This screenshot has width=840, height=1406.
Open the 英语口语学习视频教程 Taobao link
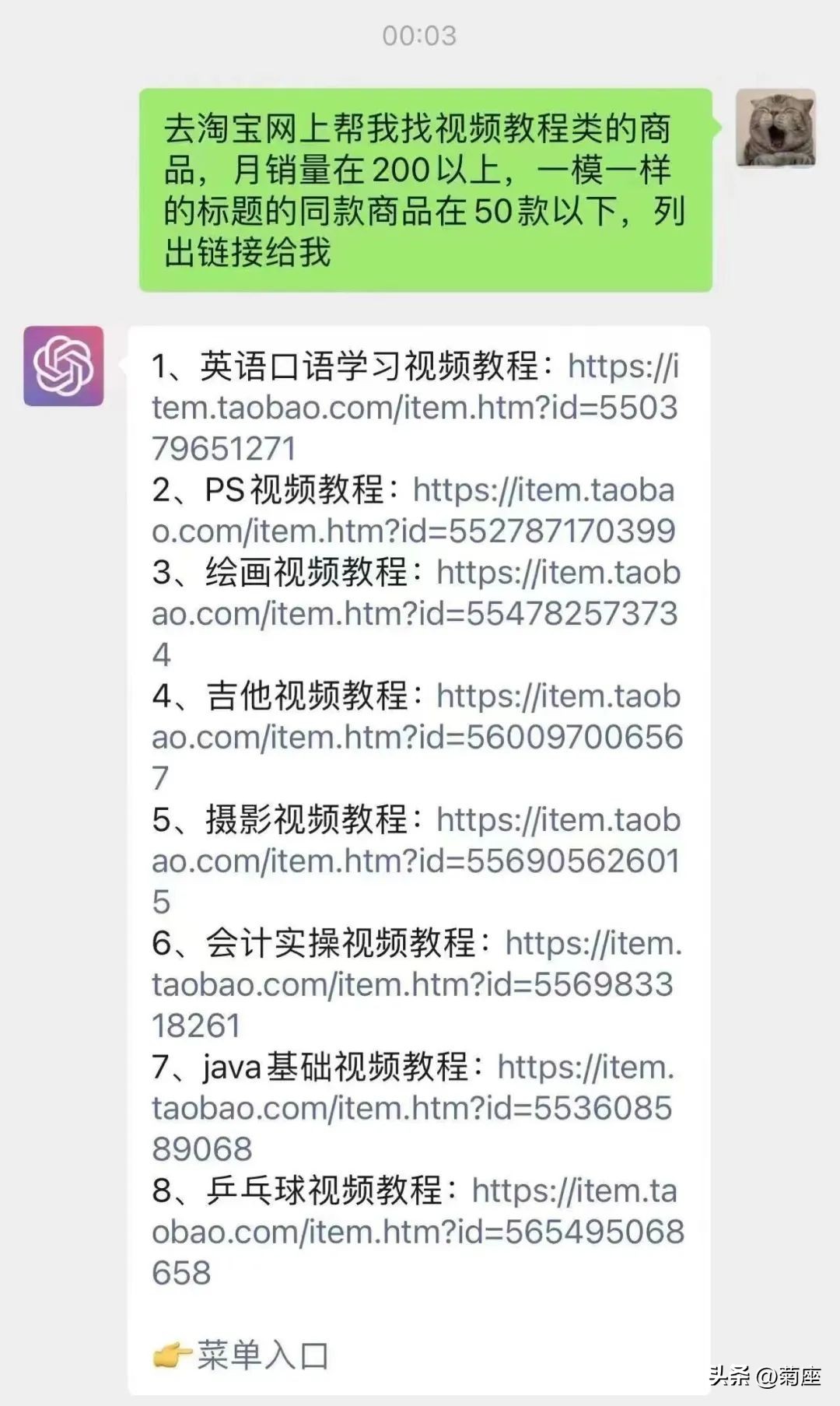click(x=415, y=408)
